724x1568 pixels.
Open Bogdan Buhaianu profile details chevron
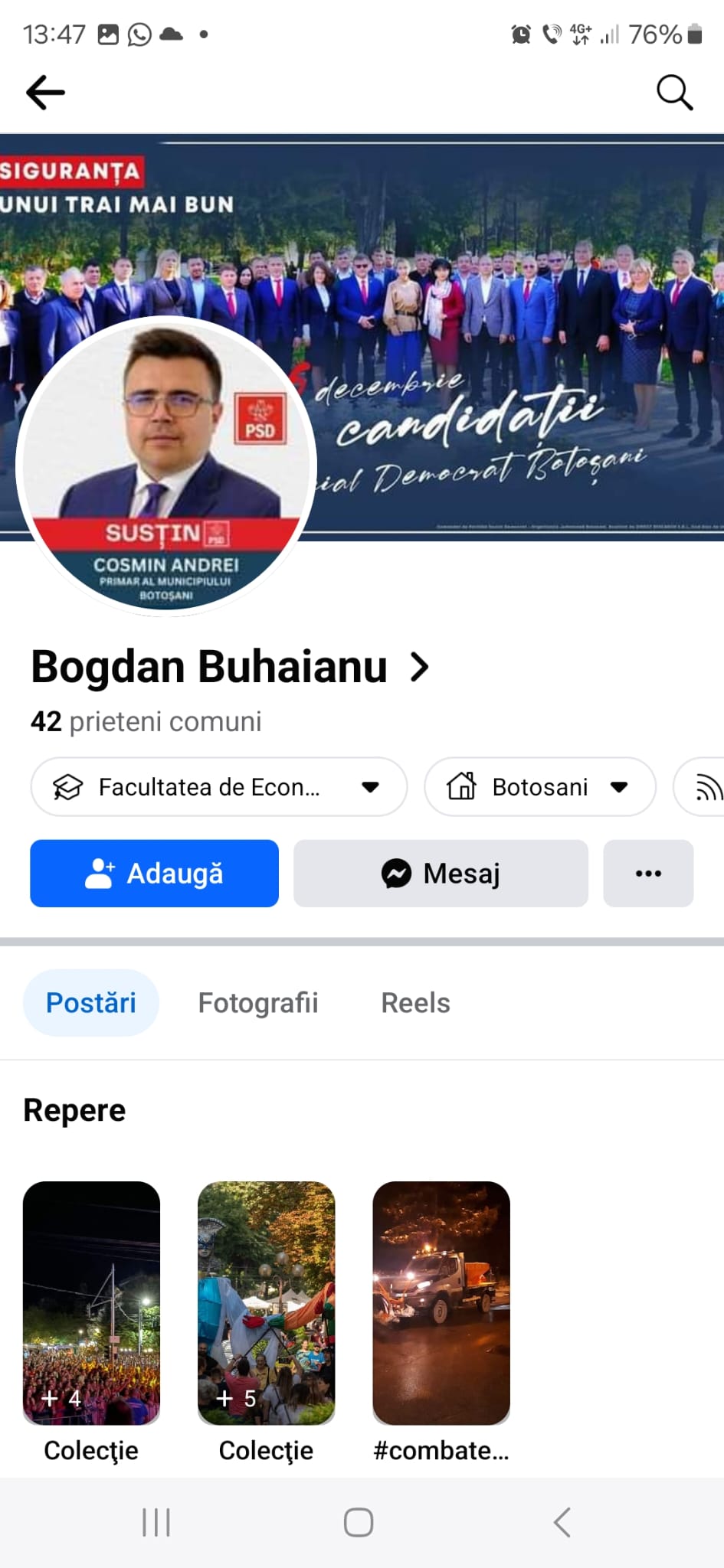tap(419, 667)
